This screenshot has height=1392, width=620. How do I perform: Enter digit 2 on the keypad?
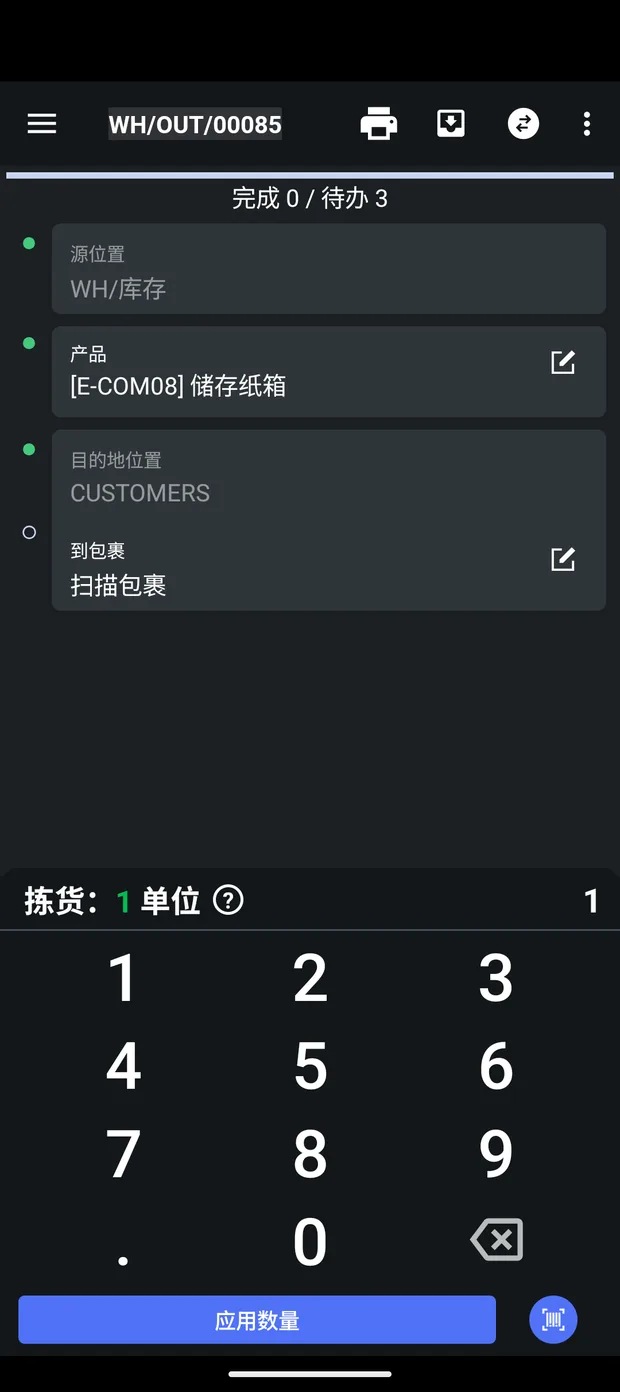[310, 977]
